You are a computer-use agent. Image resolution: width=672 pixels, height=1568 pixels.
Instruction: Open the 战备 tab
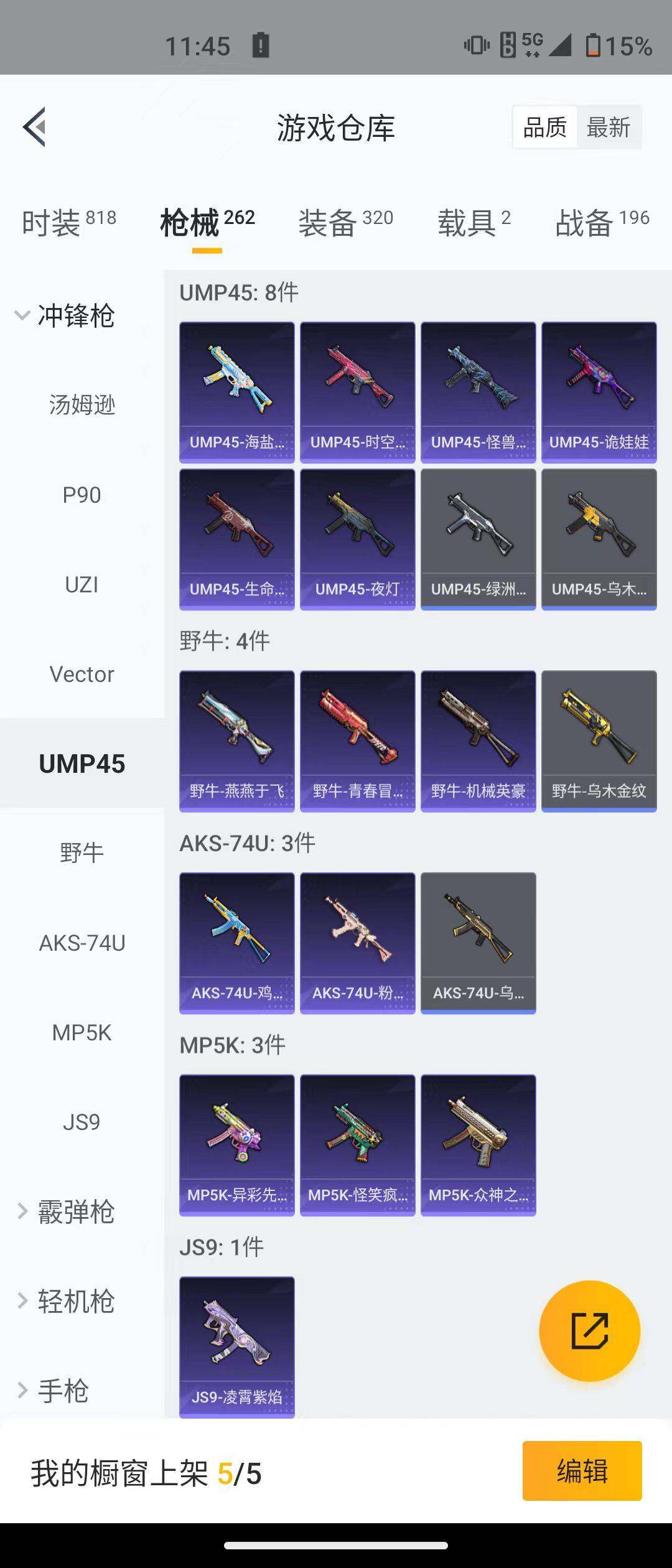click(601, 222)
